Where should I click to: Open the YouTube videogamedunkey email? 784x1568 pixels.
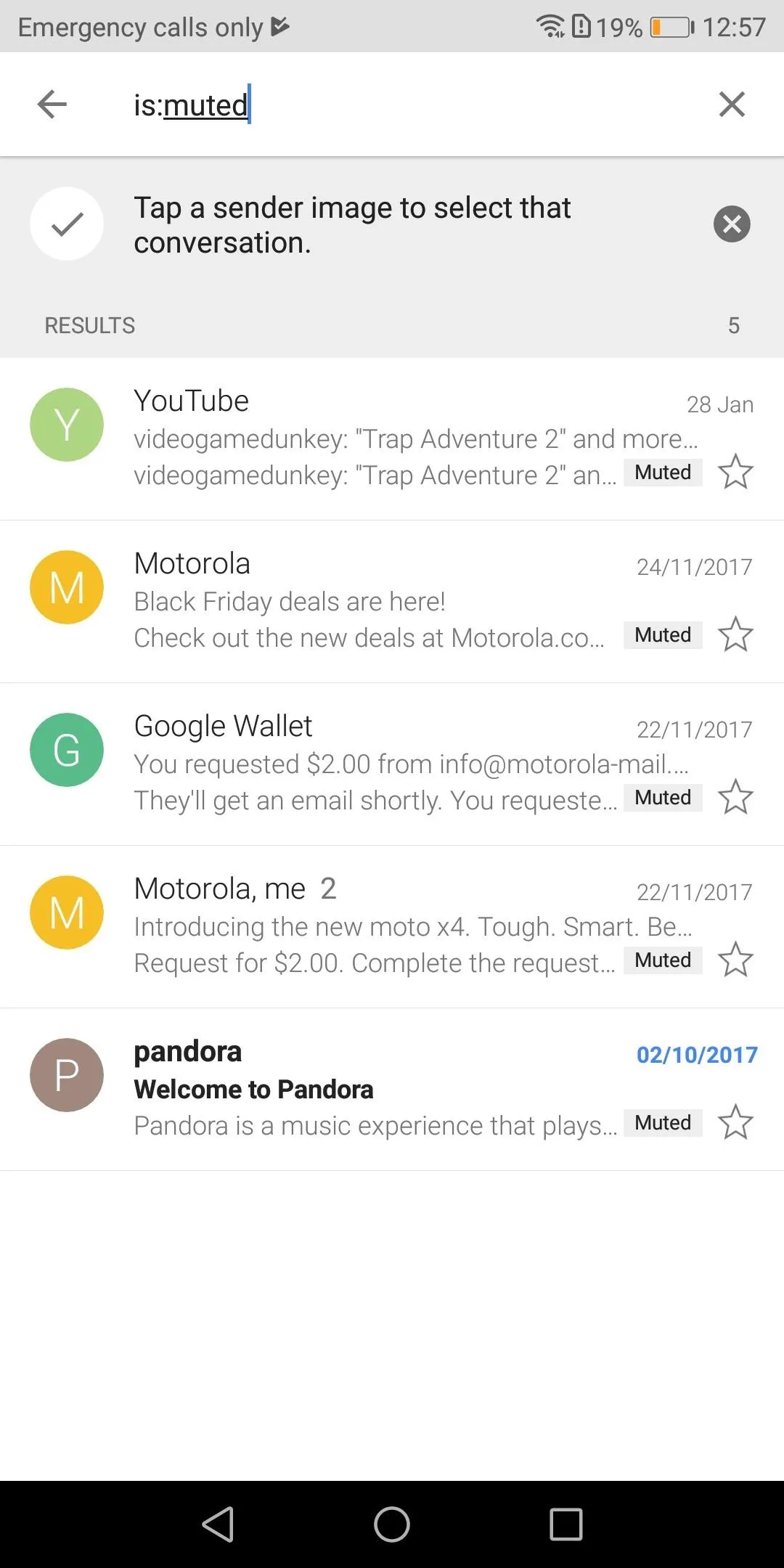[392, 438]
